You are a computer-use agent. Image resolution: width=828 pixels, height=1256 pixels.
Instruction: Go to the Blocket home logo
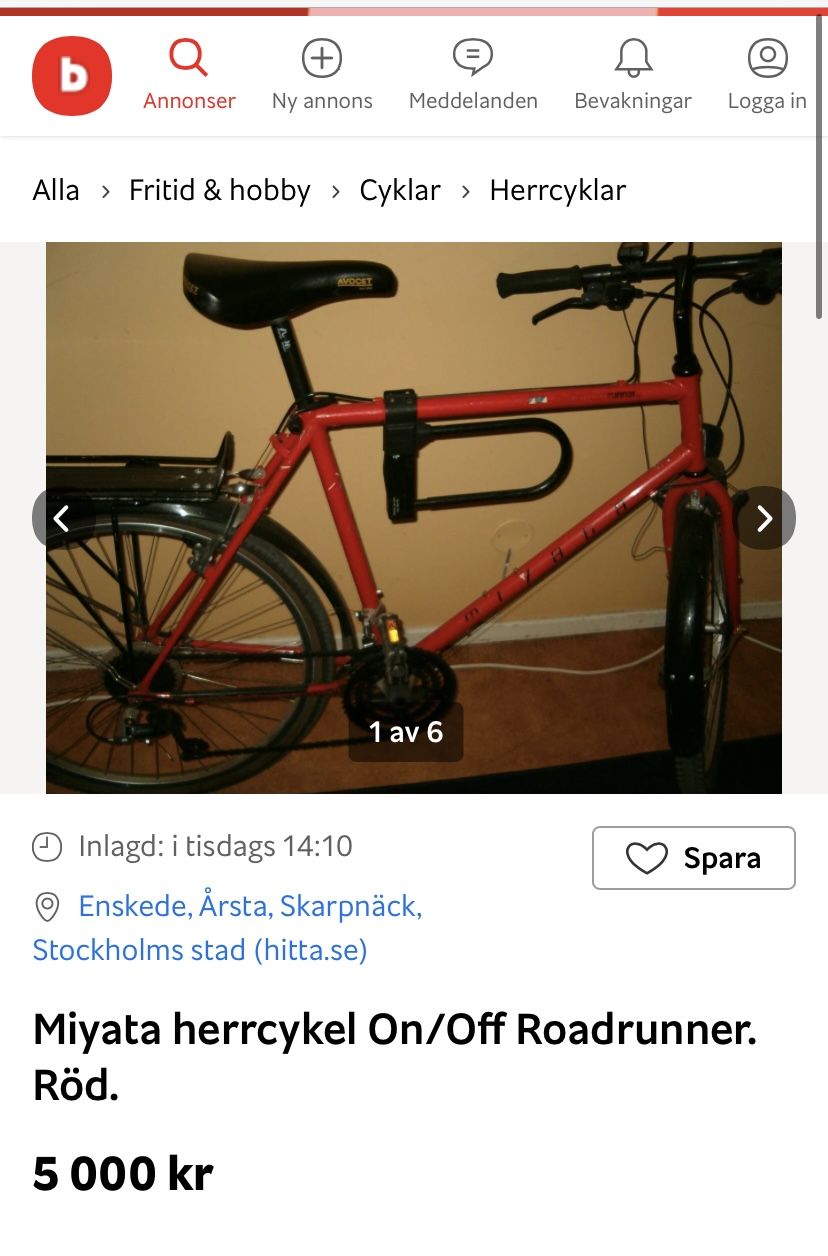[x=72, y=76]
